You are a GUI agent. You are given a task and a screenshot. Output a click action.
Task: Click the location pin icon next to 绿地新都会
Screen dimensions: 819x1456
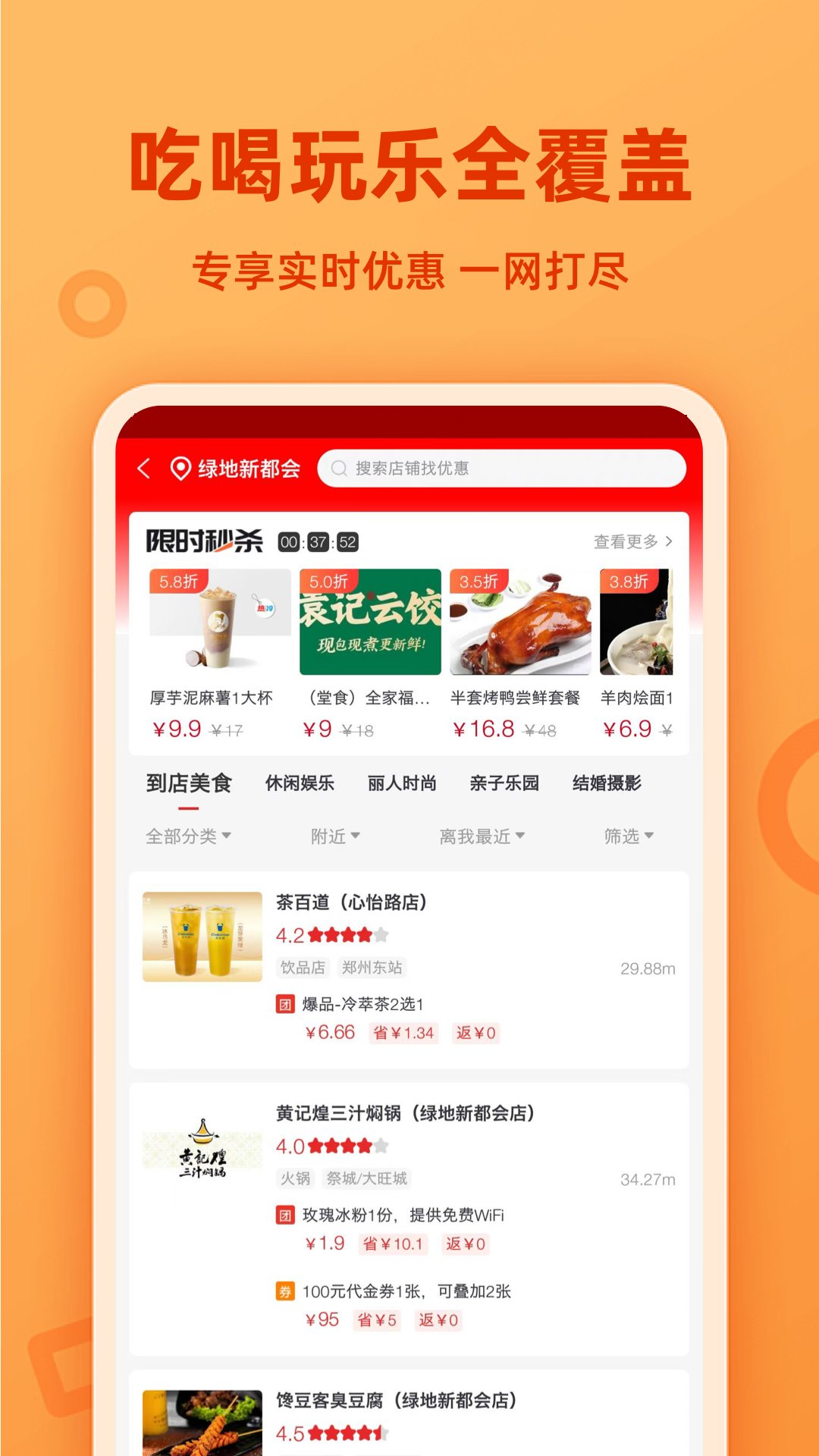coord(179,468)
